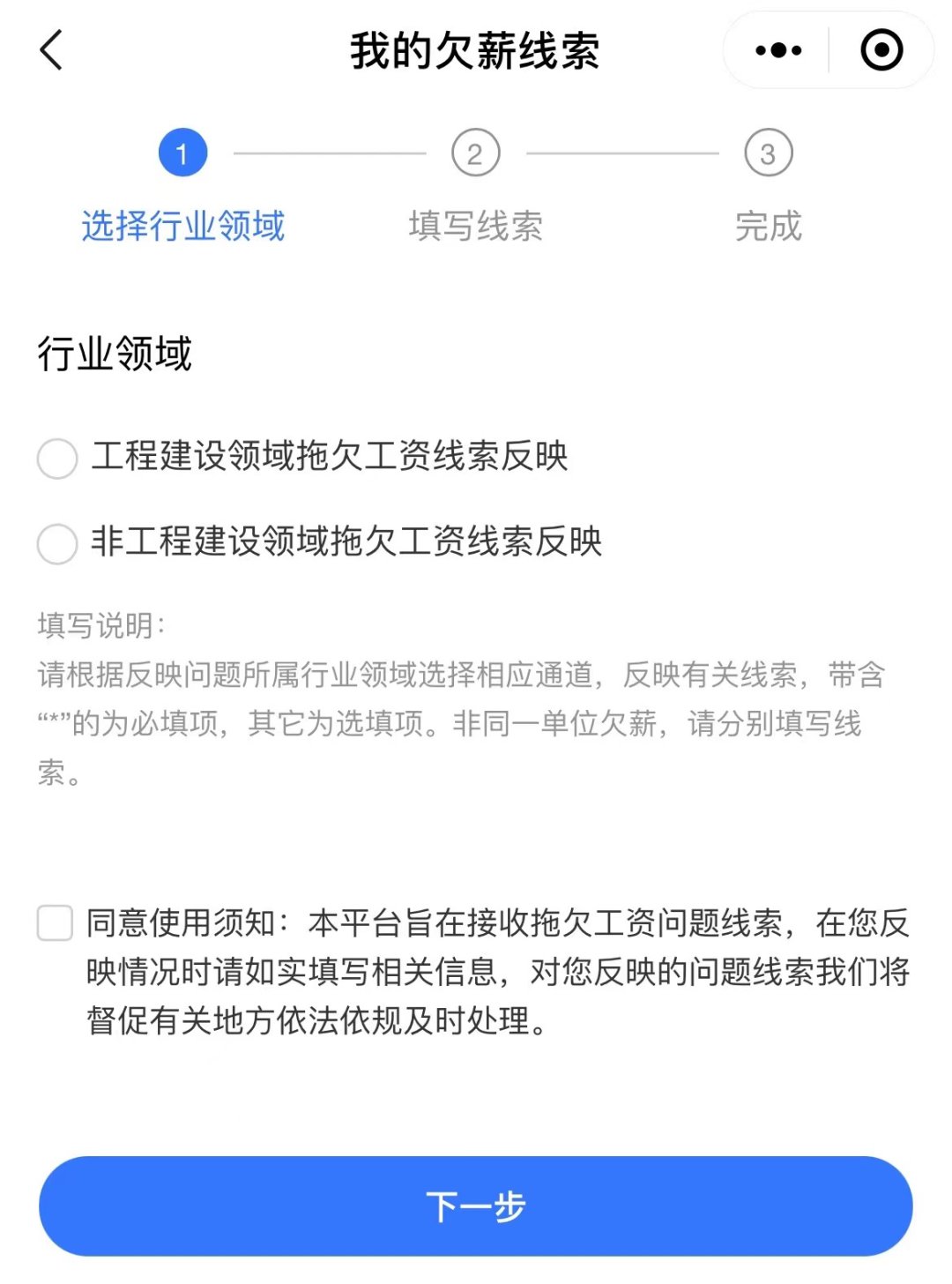Tap the 下一步 button
The width and height of the screenshot is (952, 1284).
476,1206
